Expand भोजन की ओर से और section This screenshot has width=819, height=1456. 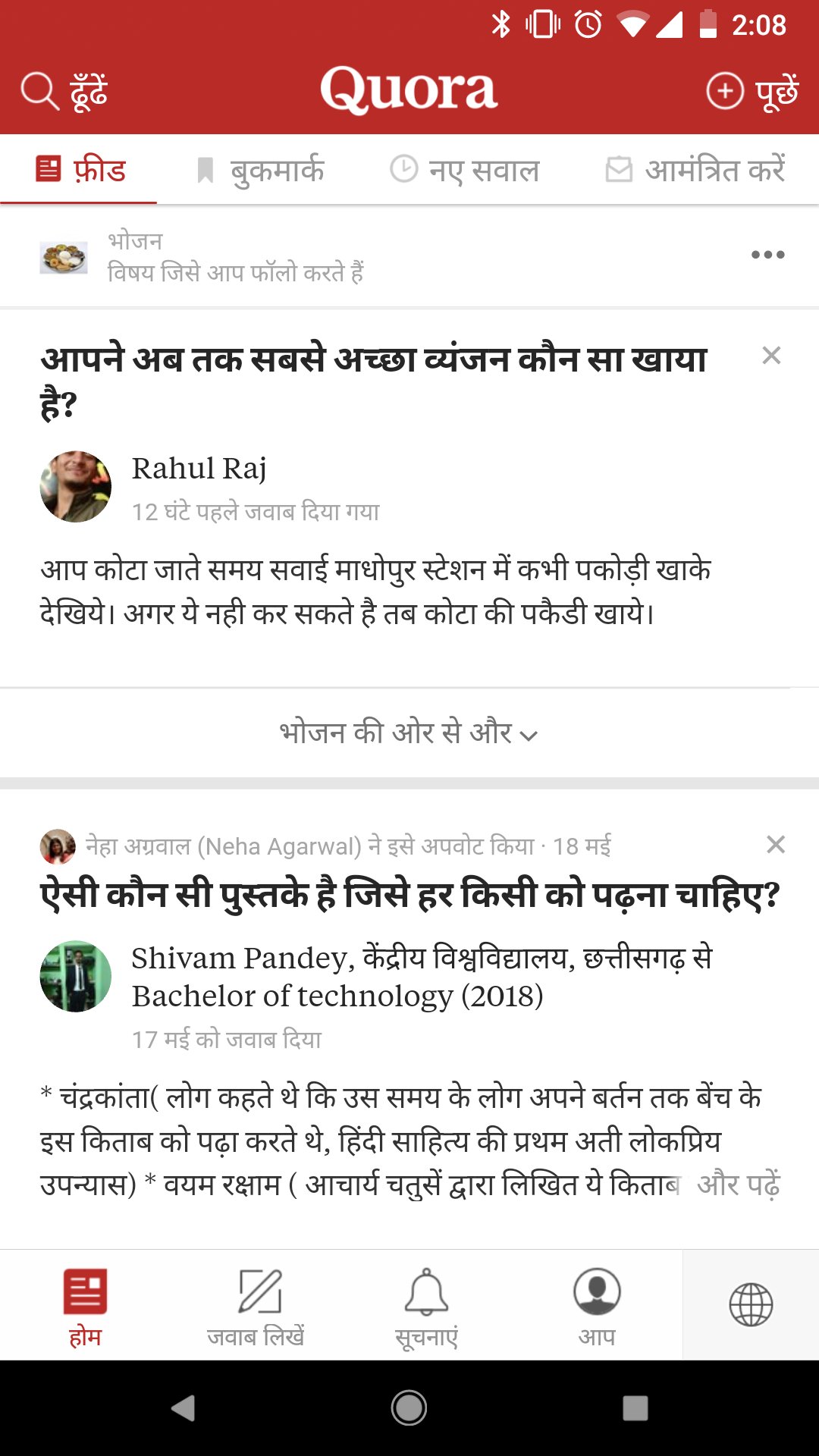[409, 732]
